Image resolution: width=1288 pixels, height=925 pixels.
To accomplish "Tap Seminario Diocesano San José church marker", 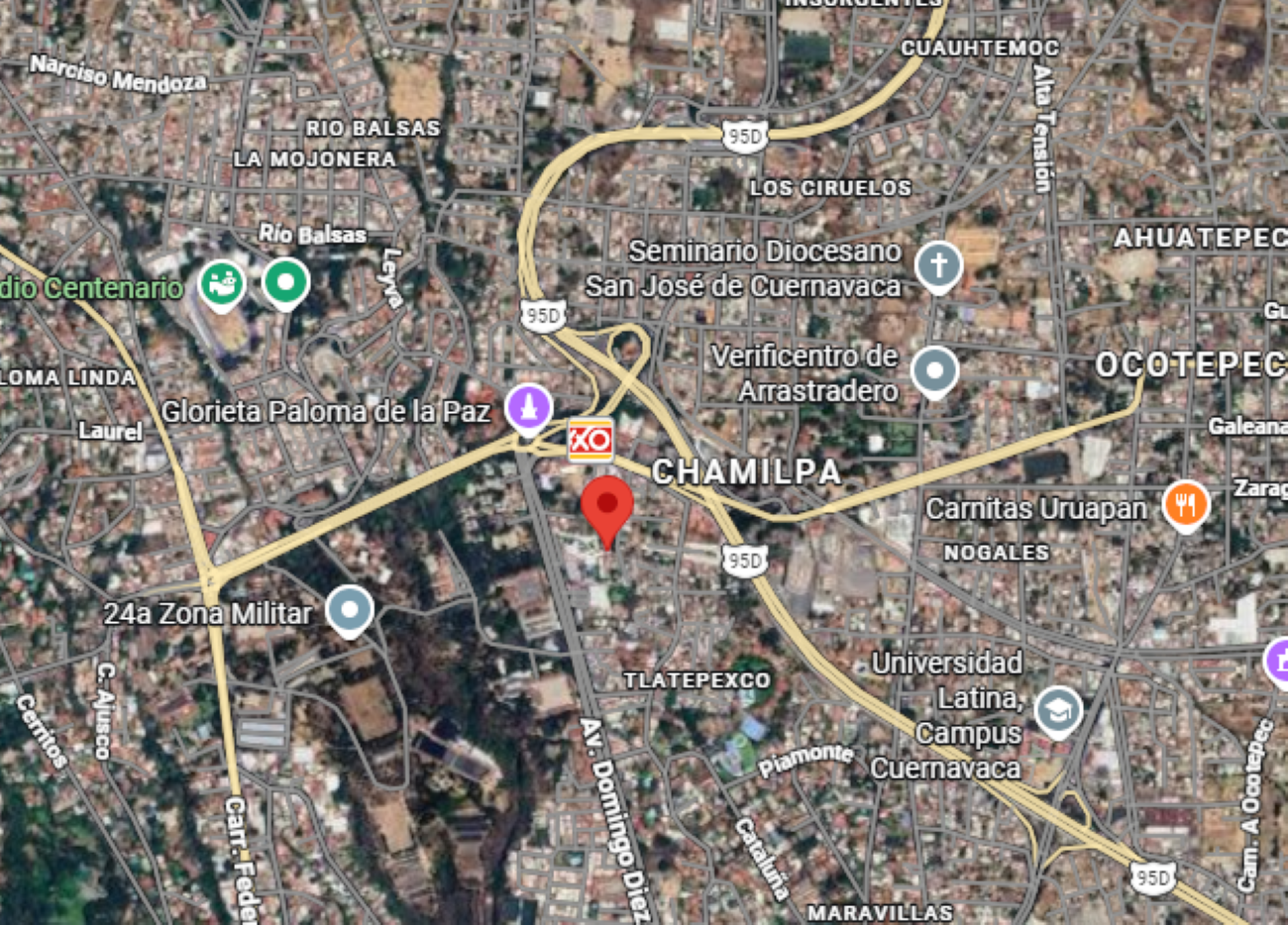I will coord(938,266).
